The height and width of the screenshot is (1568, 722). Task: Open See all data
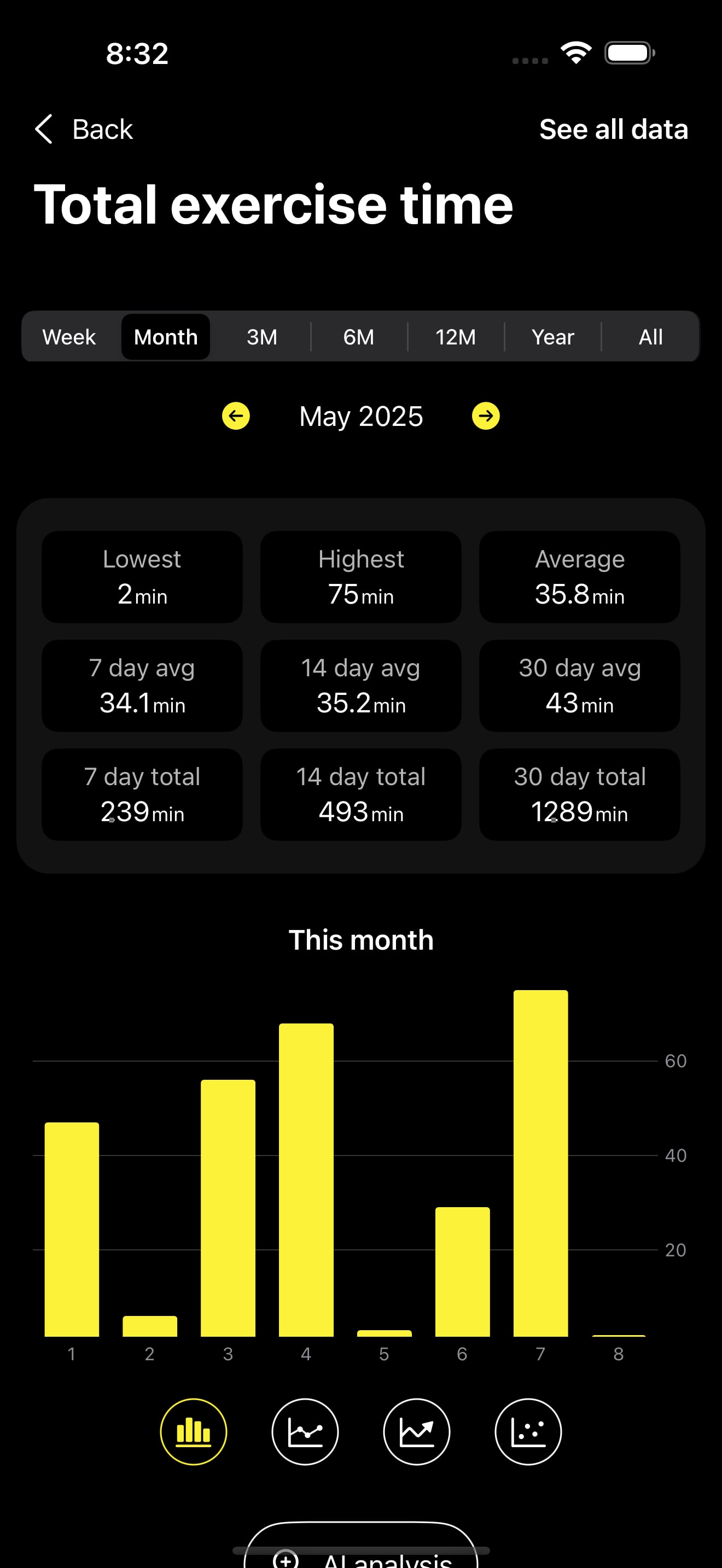pos(613,129)
